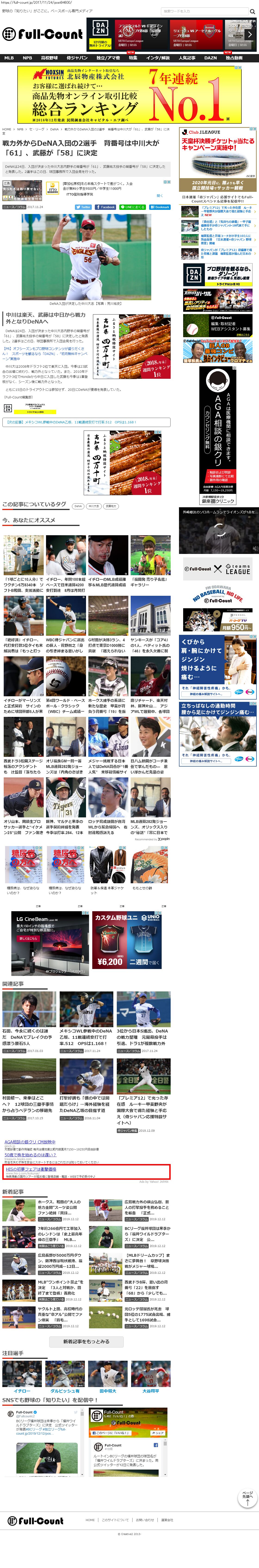Open the 高校野球 section
The image size is (259, 1568).
49,58
